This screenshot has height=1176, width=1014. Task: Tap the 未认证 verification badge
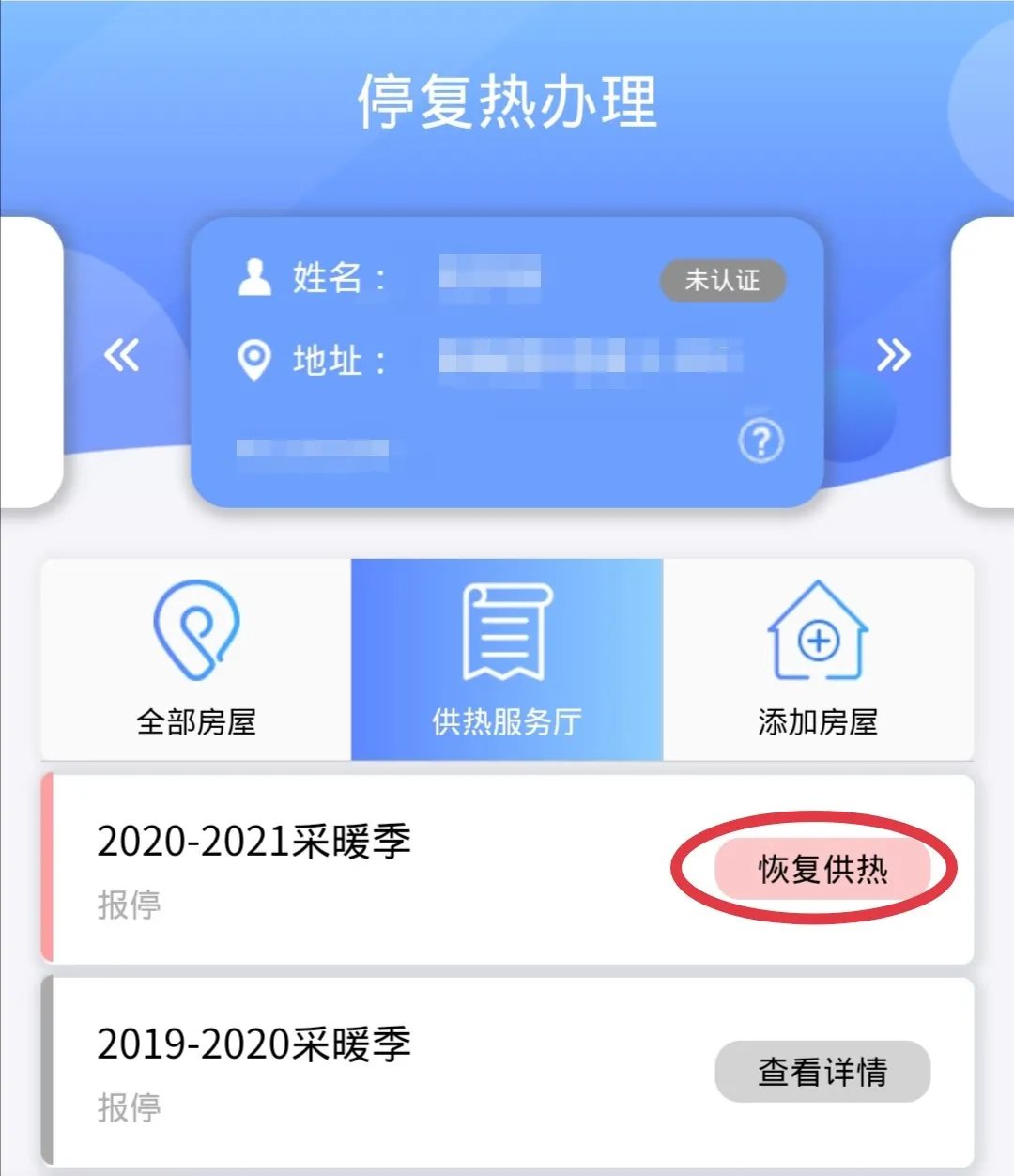[722, 280]
